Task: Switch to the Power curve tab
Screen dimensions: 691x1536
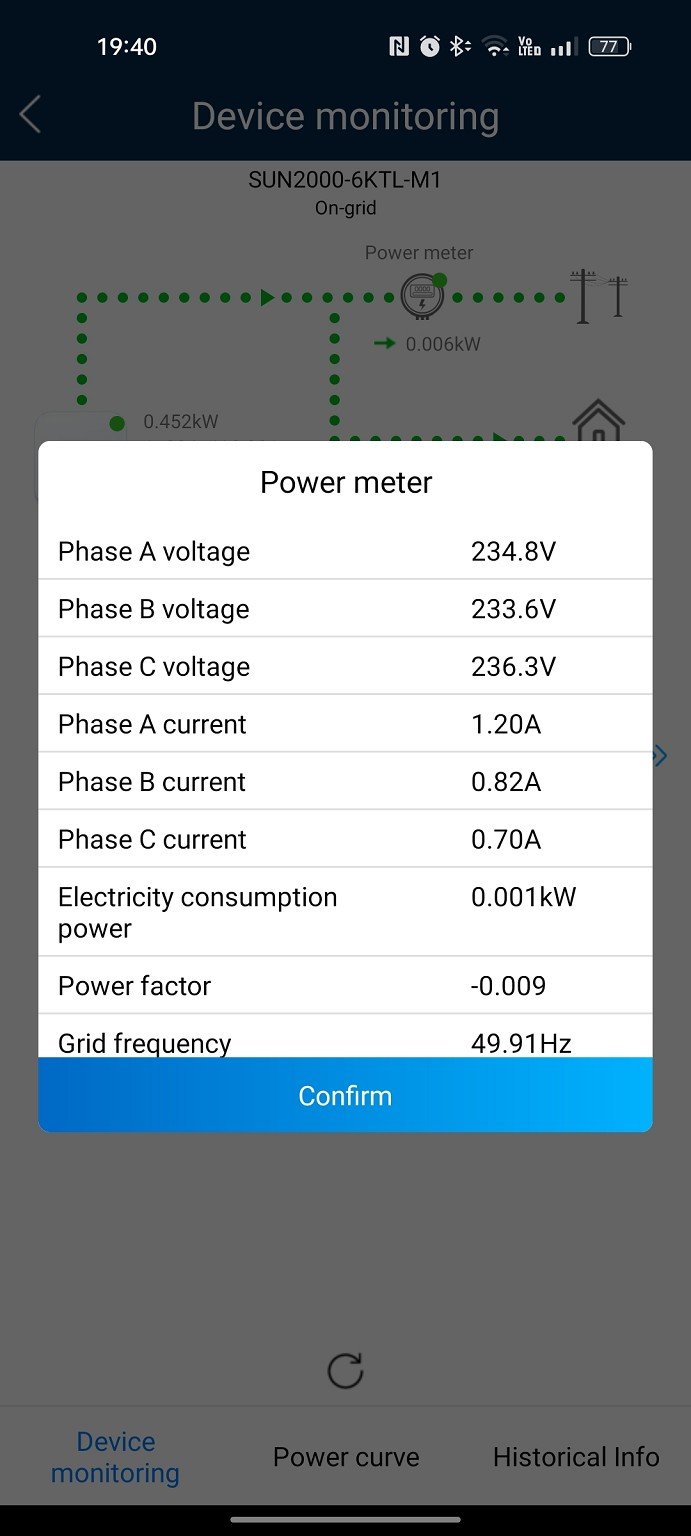Action: click(x=346, y=1457)
